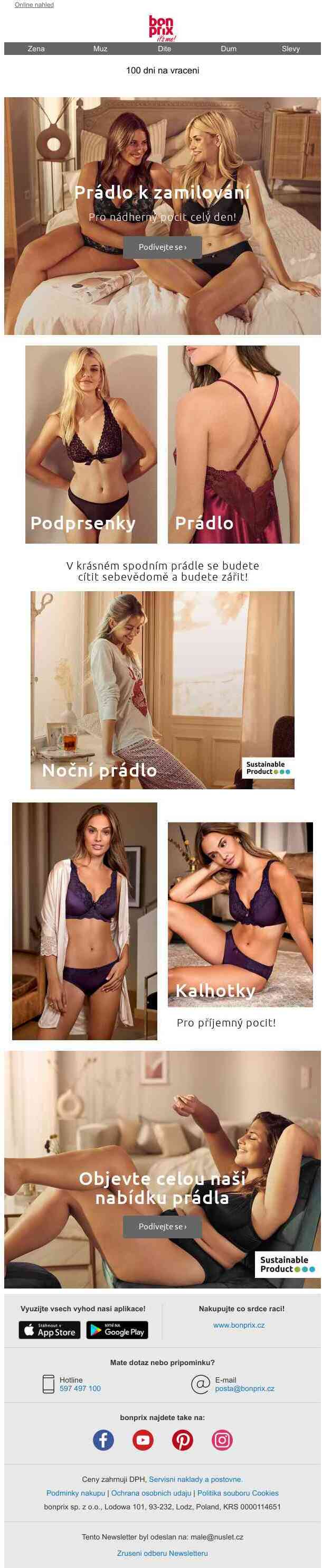Visit www.bonprix.cz link
The height and width of the screenshot is (1568, 322).
[239, 1325]
